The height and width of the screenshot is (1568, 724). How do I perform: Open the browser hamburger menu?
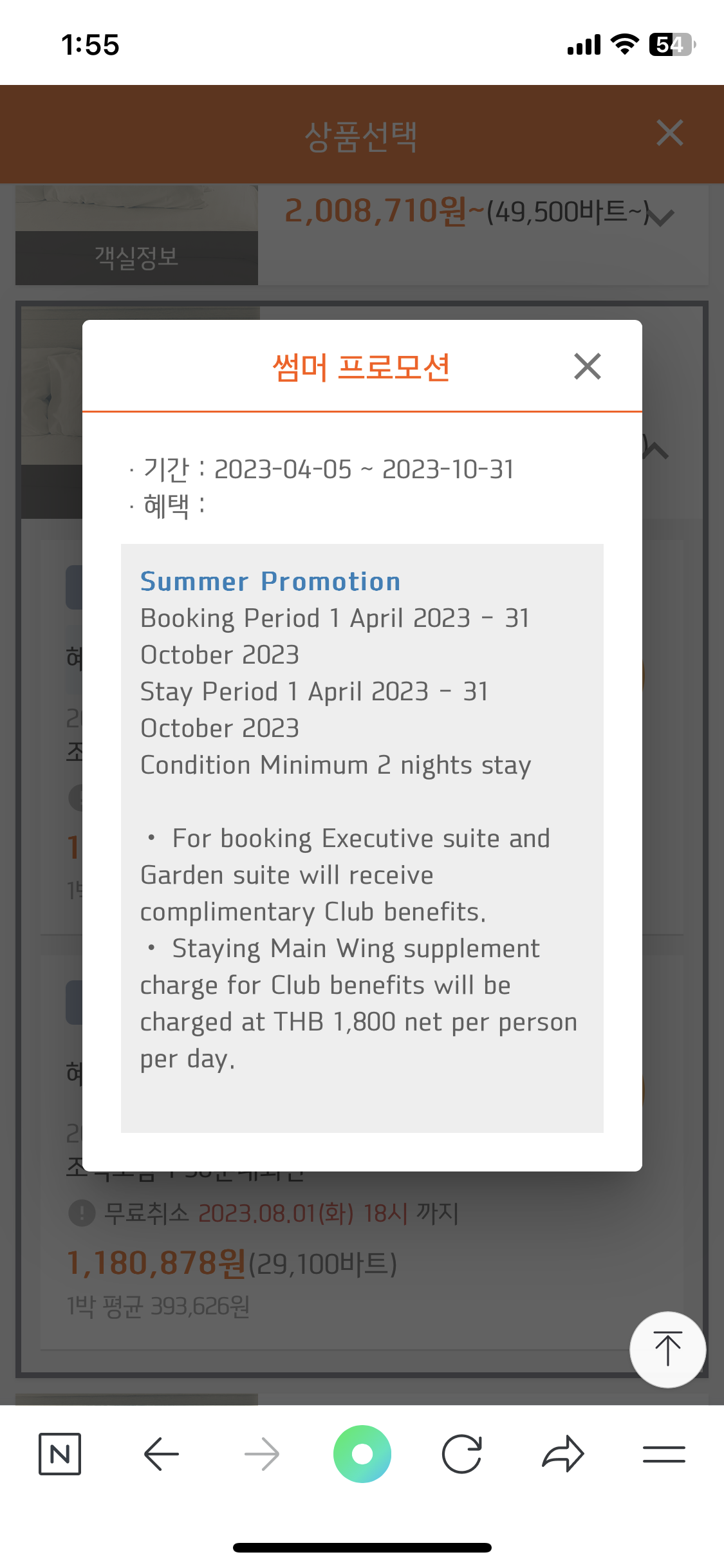click(x=664, y=1453)
